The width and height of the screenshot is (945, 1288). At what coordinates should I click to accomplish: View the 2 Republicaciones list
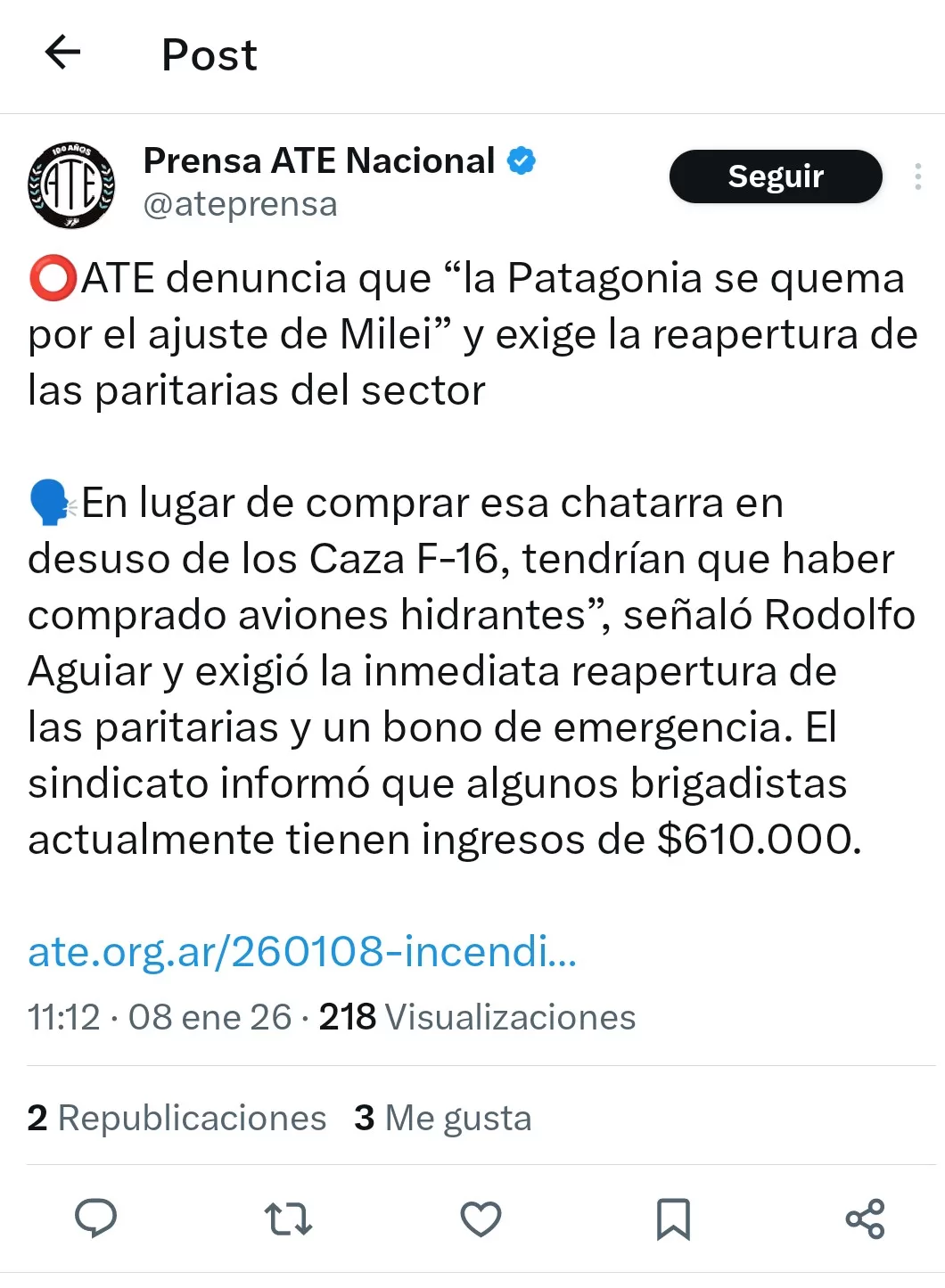177,1118
